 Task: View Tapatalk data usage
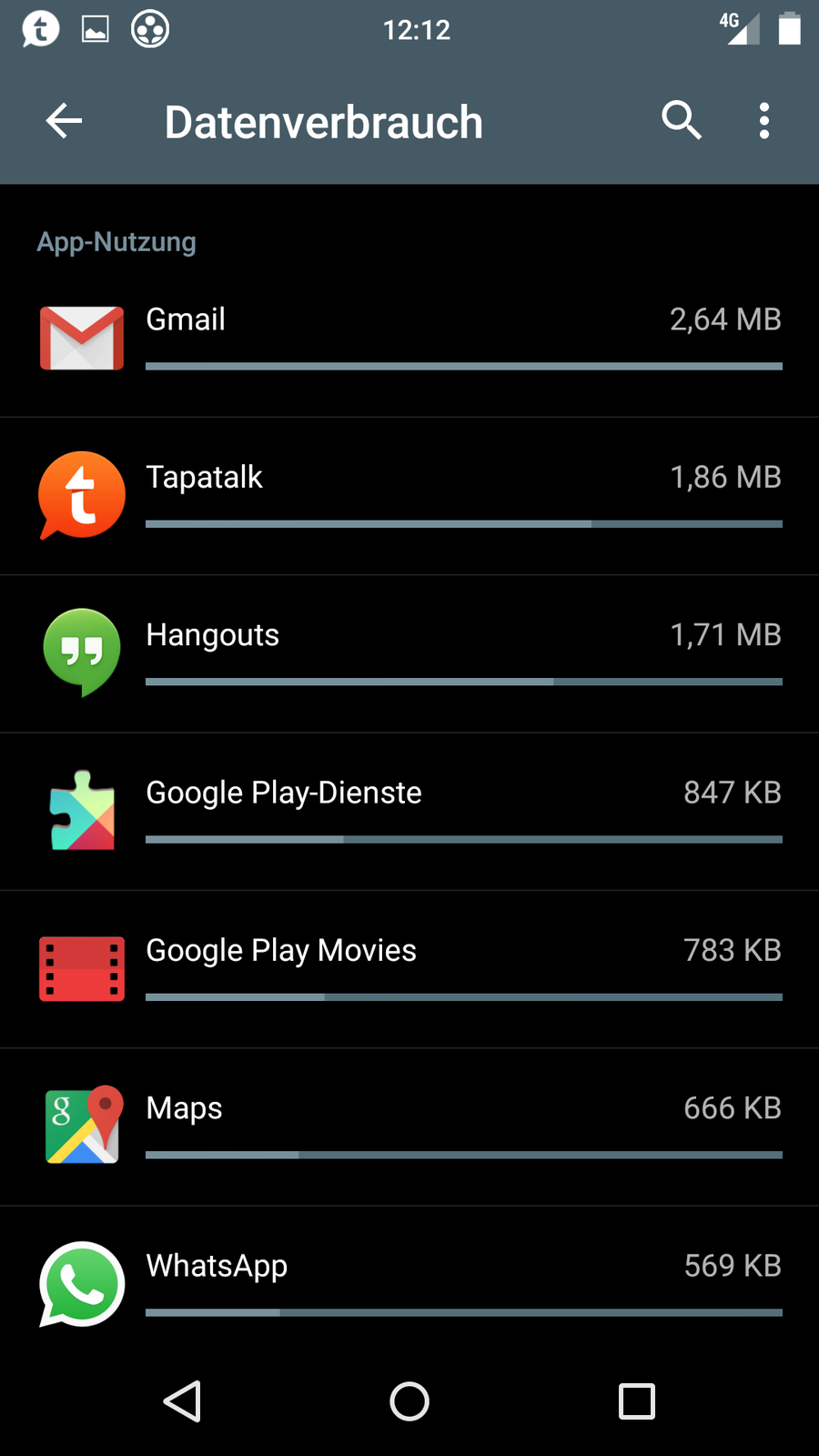point(409,496)
